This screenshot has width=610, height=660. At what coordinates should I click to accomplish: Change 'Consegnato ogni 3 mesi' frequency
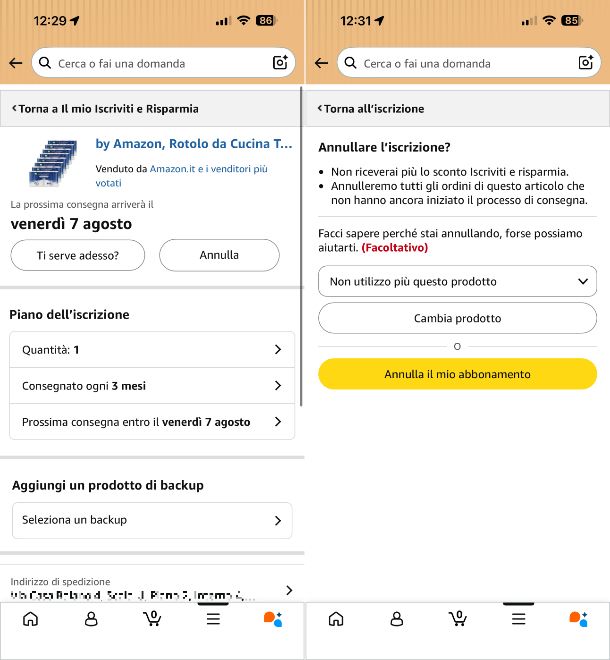152,386
